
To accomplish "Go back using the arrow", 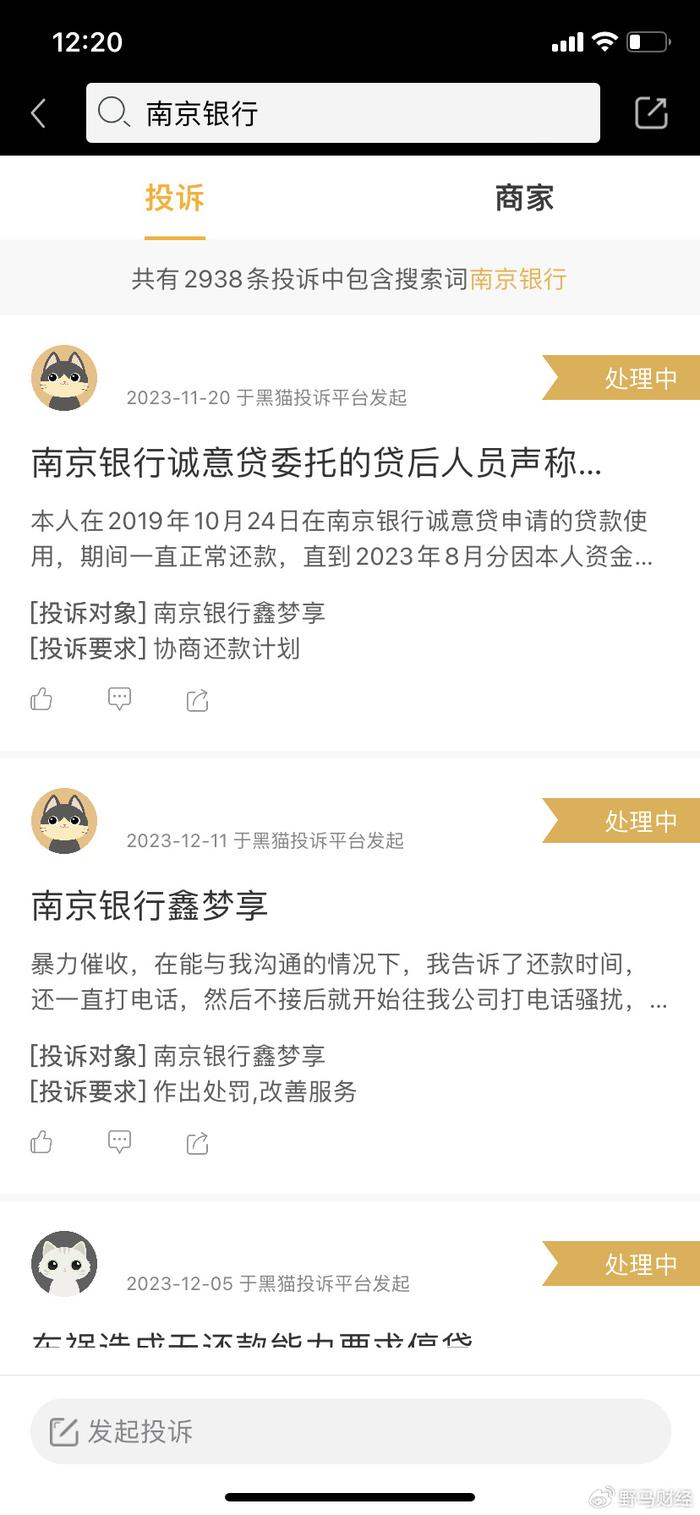I will [x=38, y=113].
